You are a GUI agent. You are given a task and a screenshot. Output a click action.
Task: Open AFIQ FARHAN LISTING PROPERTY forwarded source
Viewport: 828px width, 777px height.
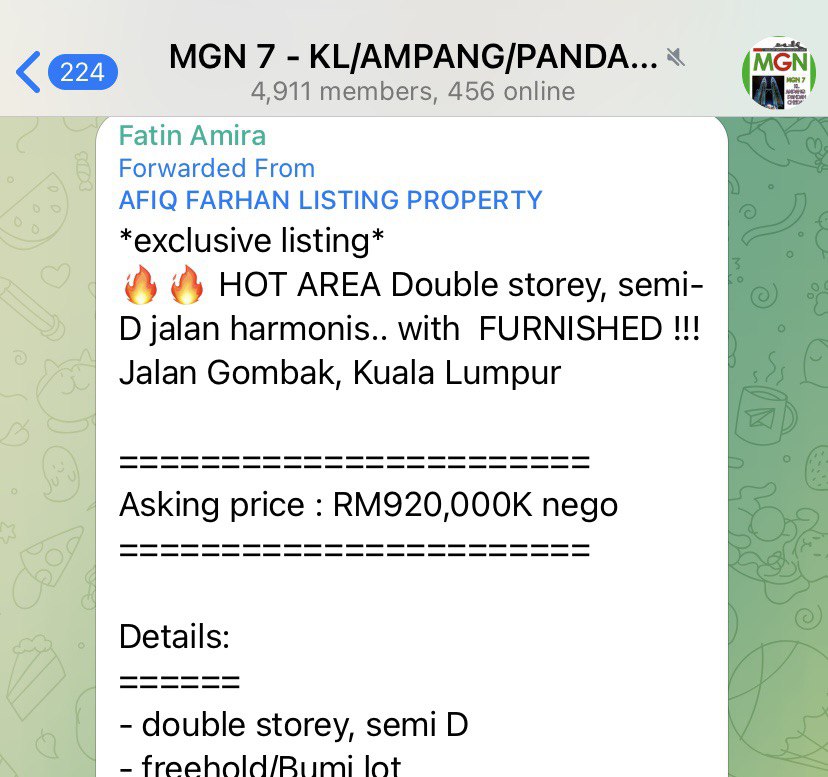pyautogui.click(x=330, y=200)
